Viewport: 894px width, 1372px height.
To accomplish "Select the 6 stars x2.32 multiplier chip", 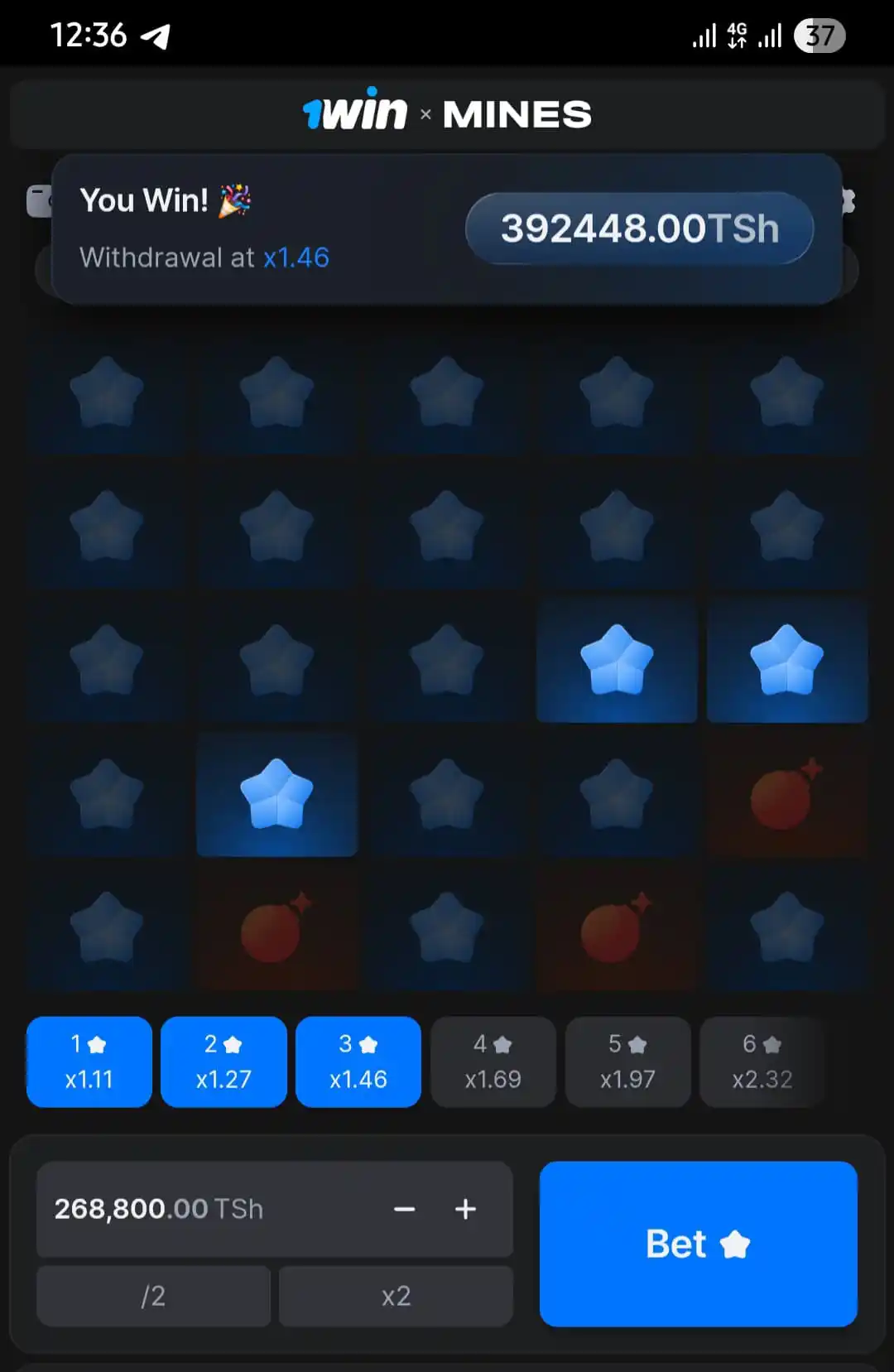I will [762, 1061].
